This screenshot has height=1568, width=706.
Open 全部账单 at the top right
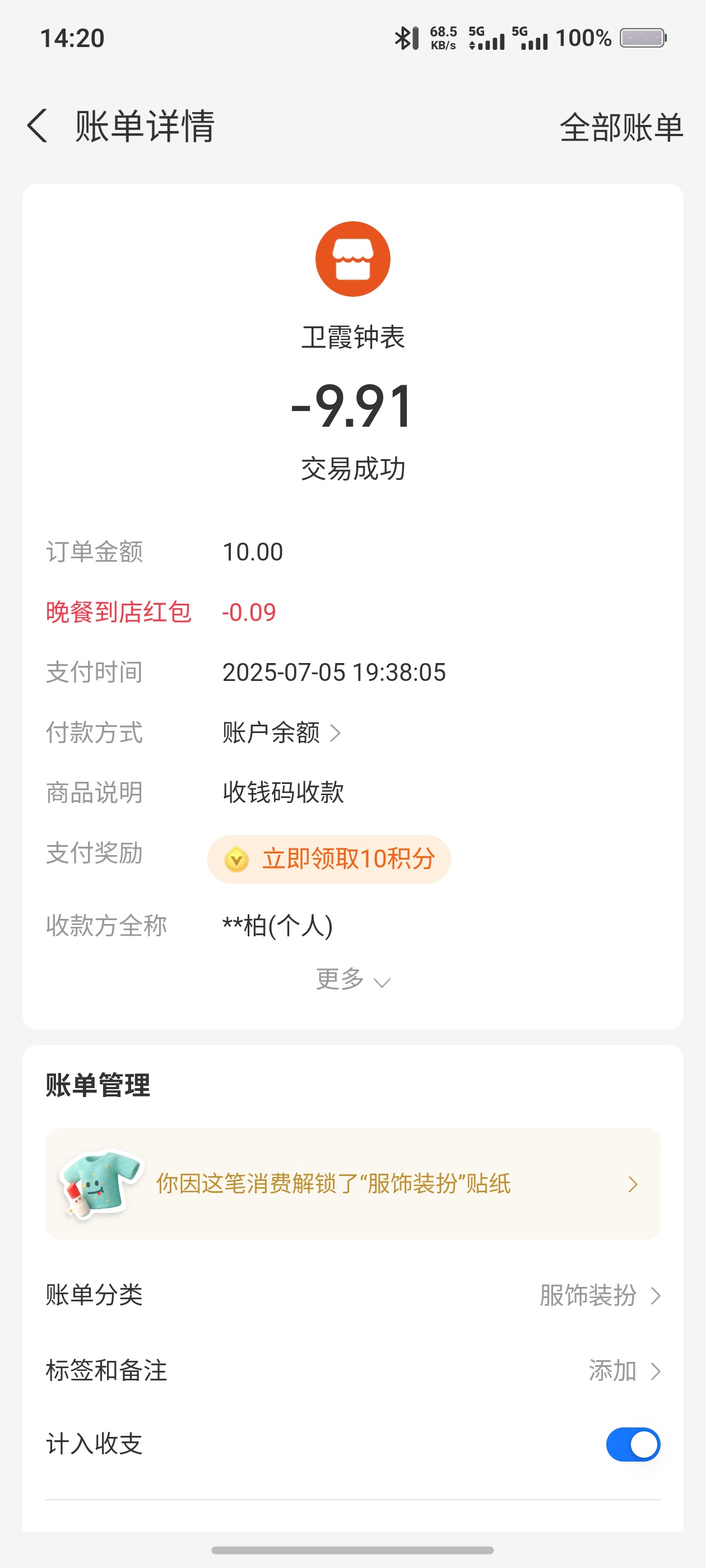point(621,127)
